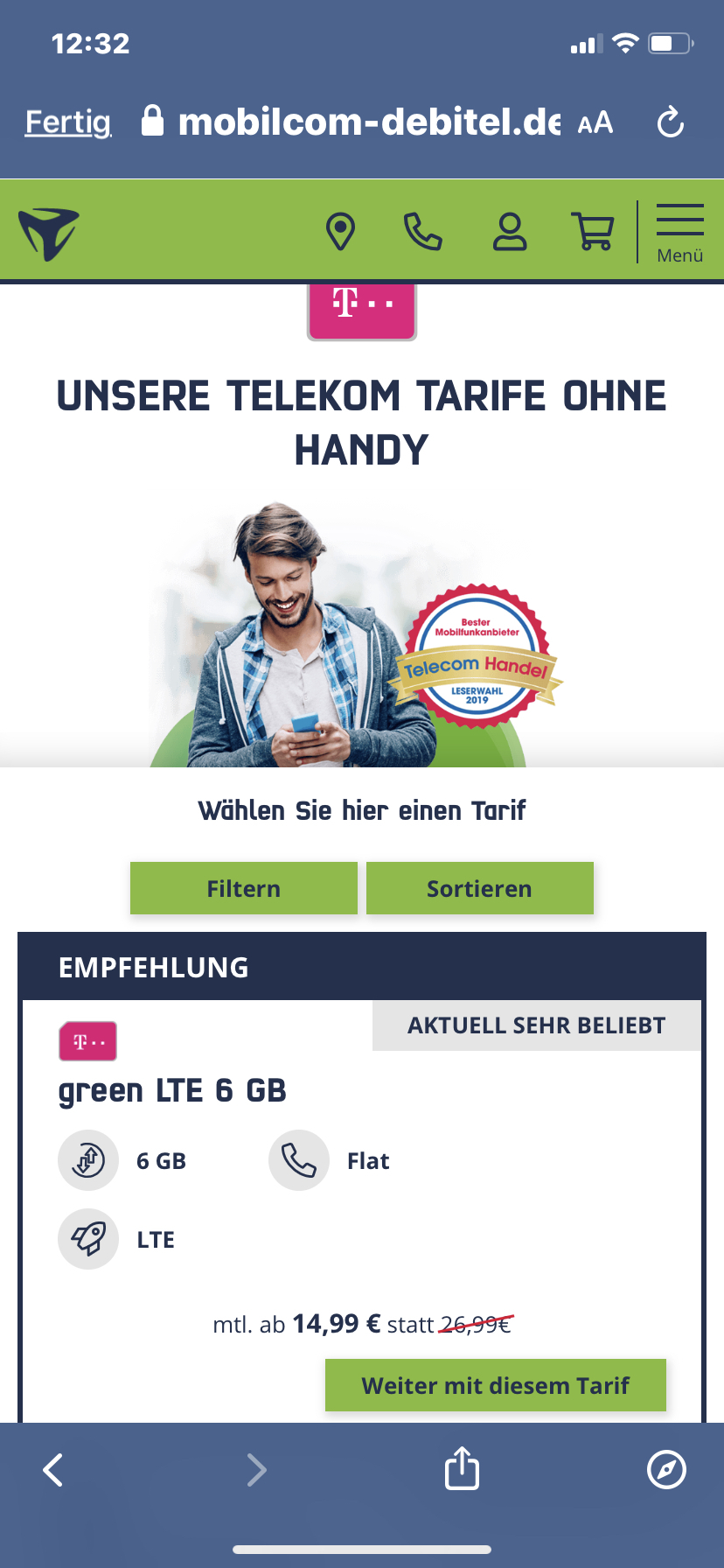Reload the mobilcom-debitel page
The image size is (724, 1568).
670,122
